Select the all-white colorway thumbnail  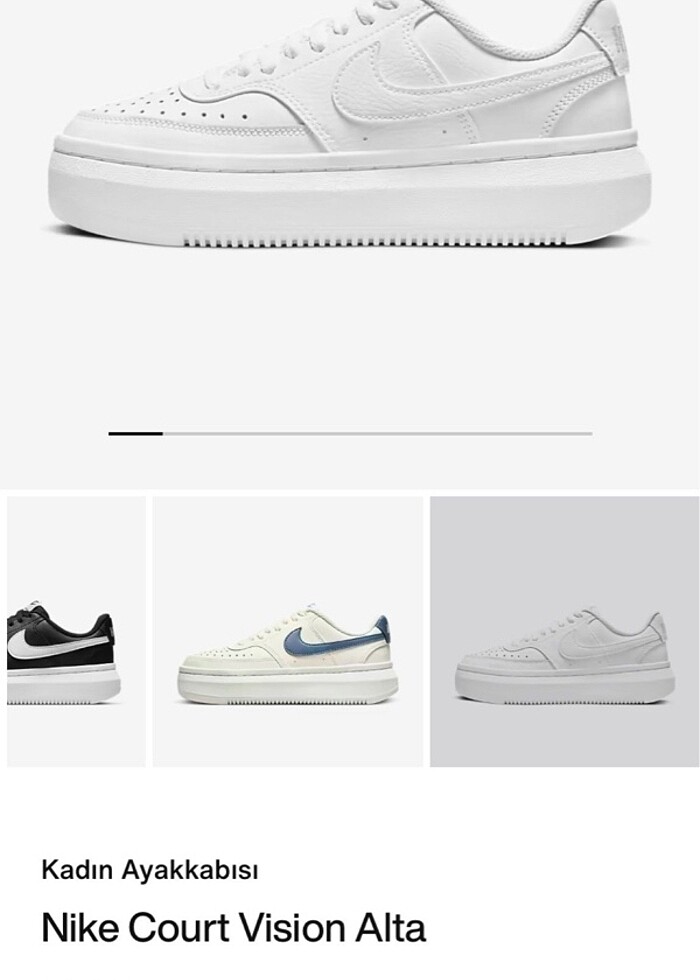pos(564,632)
